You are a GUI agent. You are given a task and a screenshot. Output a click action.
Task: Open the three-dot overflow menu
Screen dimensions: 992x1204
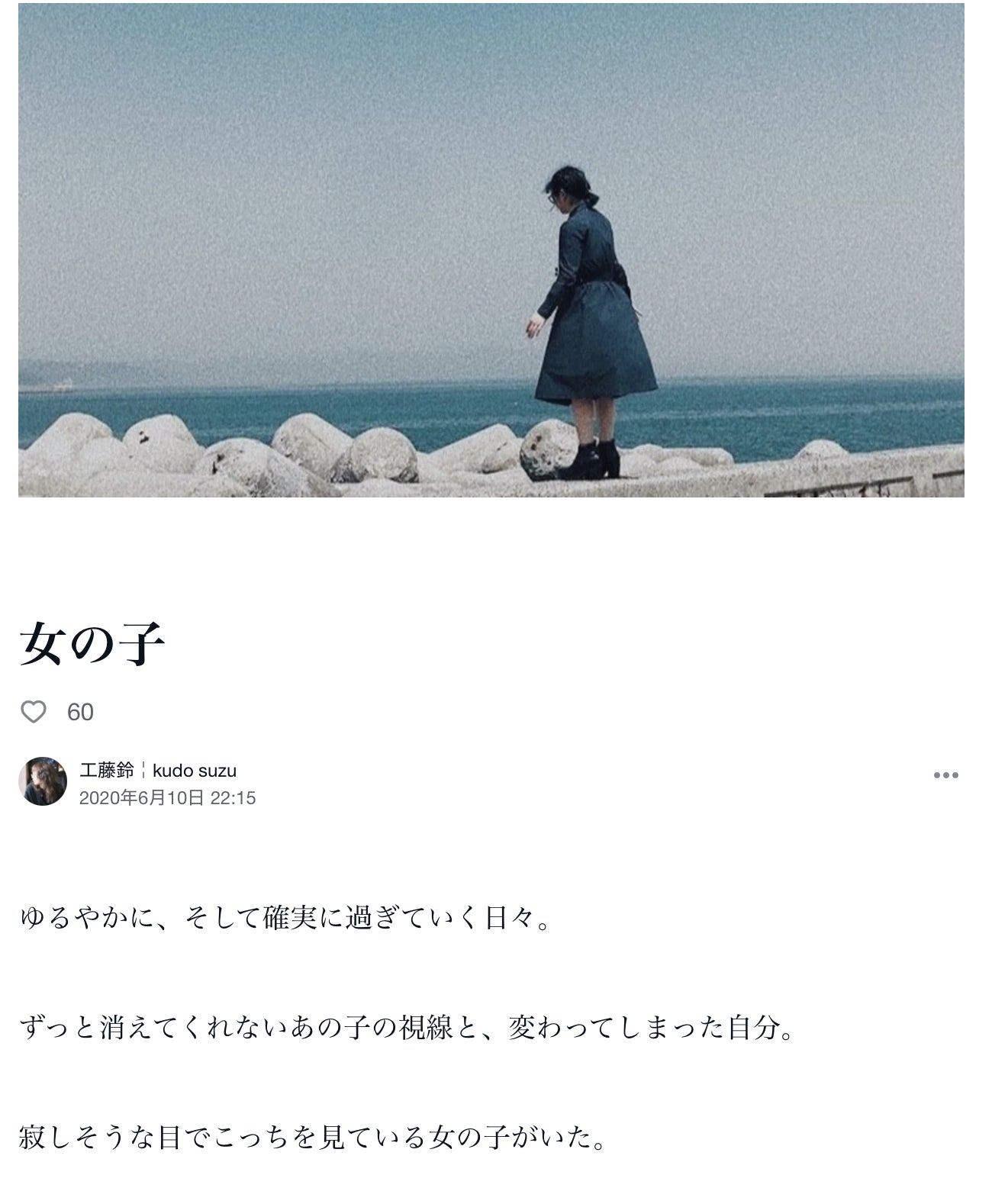point(945,775)
